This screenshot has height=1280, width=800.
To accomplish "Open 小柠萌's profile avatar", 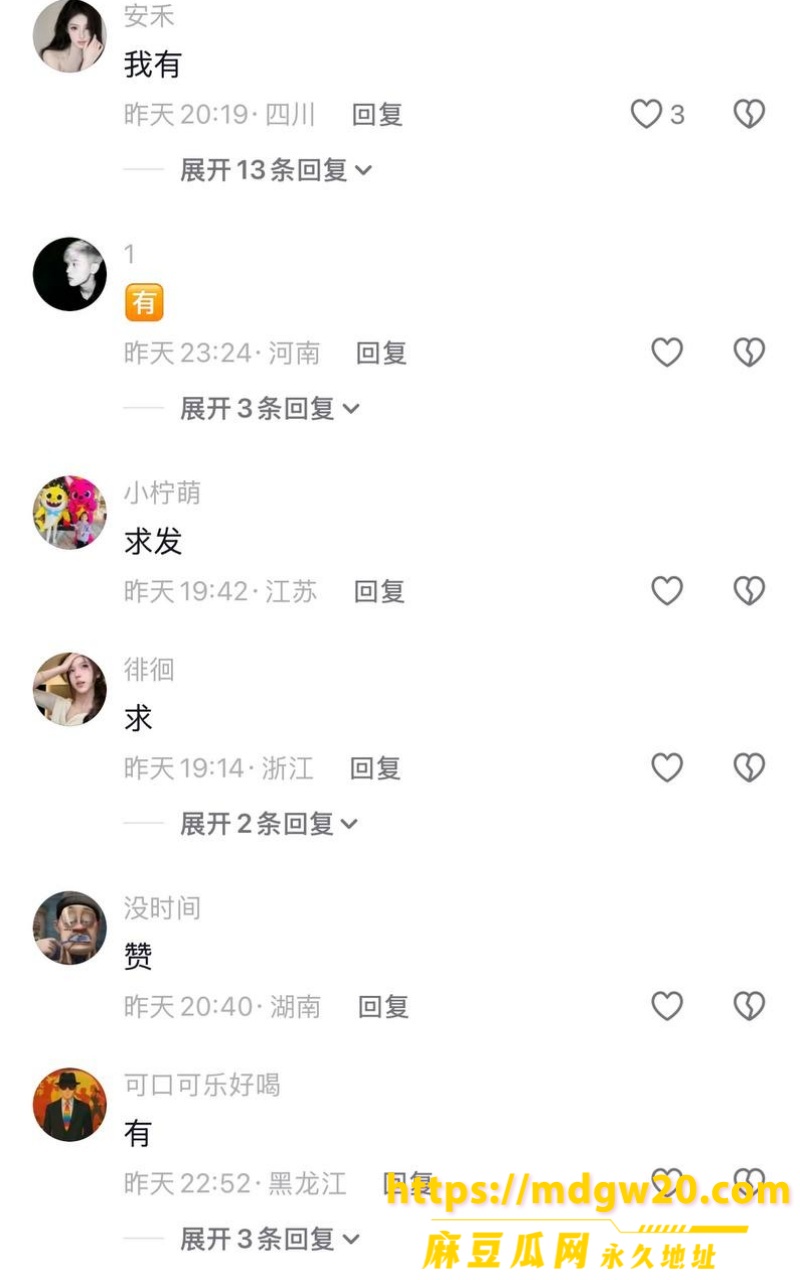I will [69, 513].
